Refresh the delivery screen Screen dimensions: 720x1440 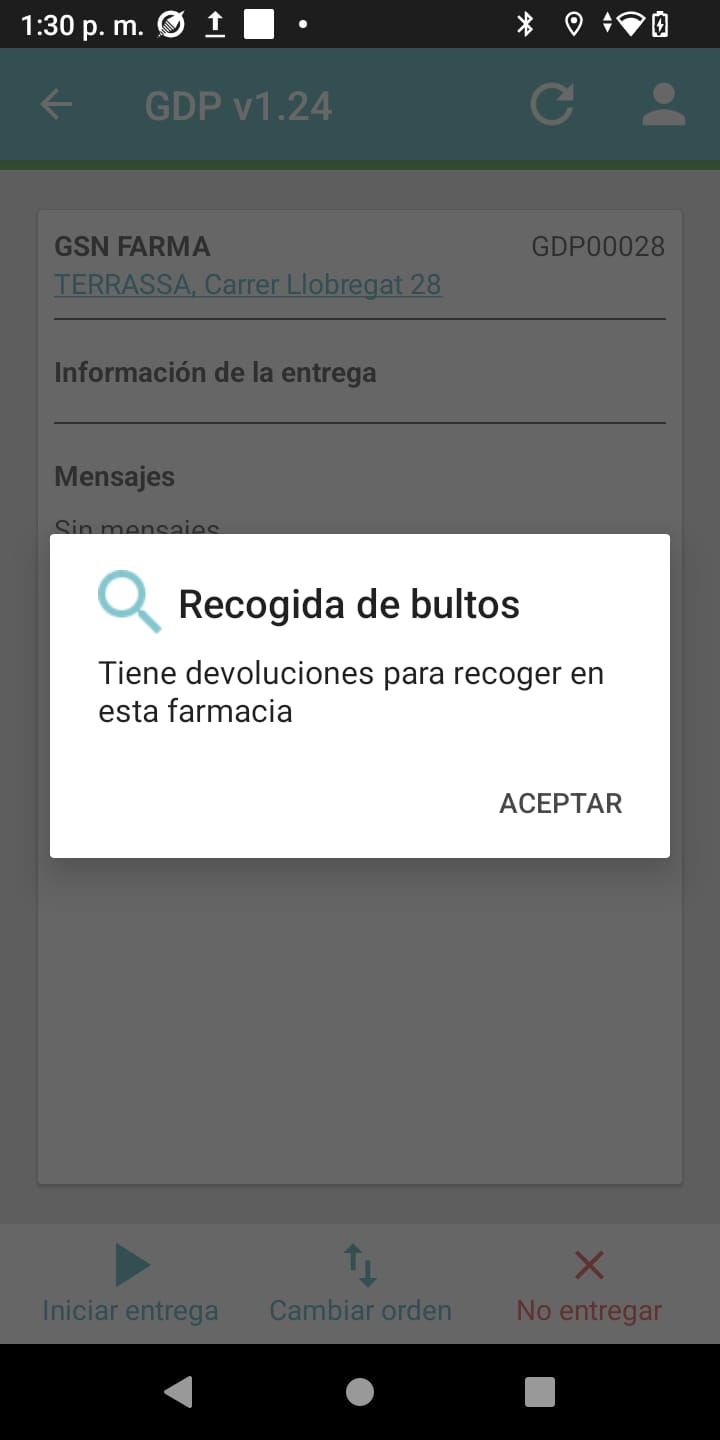click(551, 105)
